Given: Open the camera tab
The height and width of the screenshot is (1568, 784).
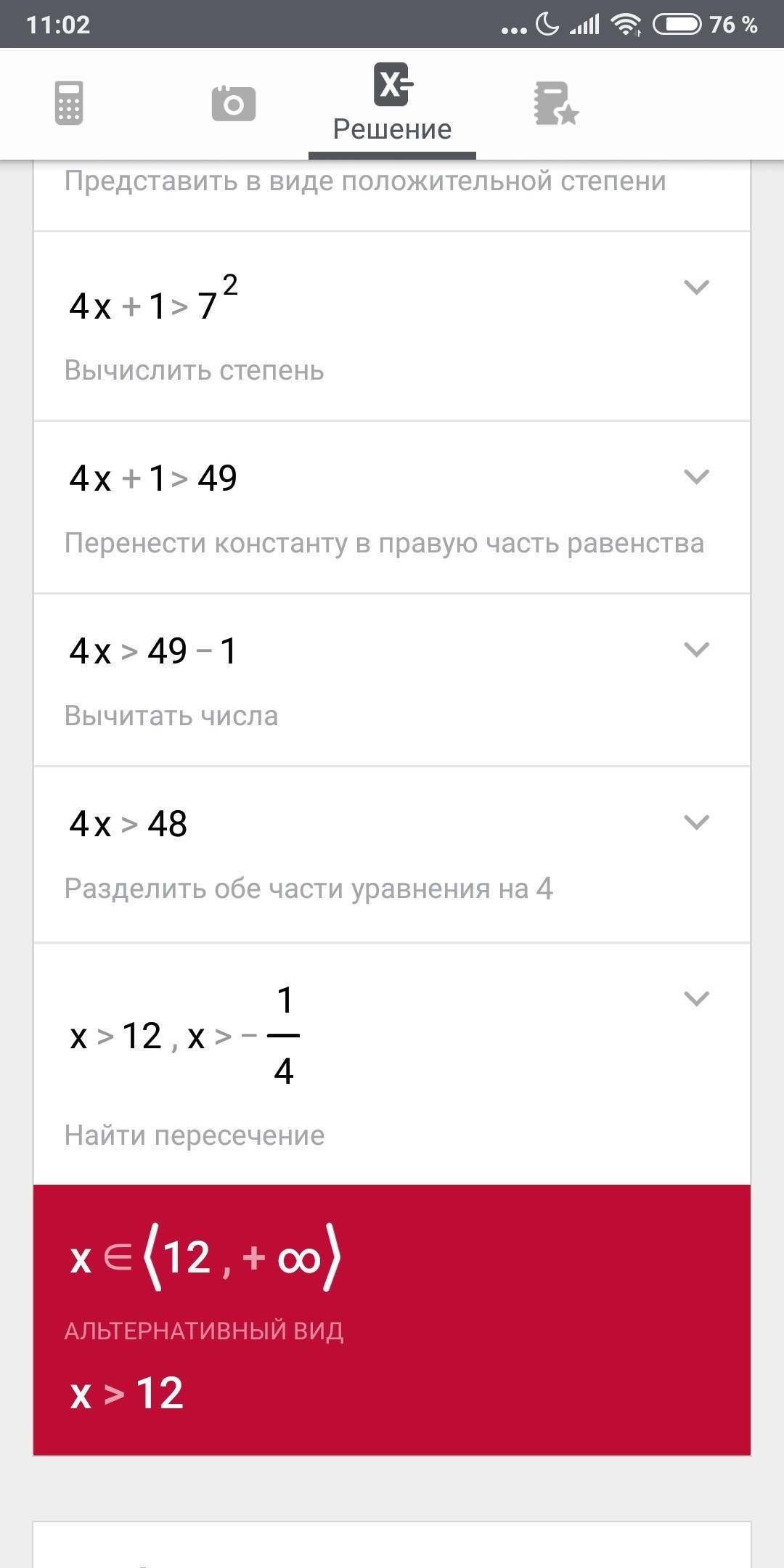Looking at the screenshot, I should pos(233,103).
